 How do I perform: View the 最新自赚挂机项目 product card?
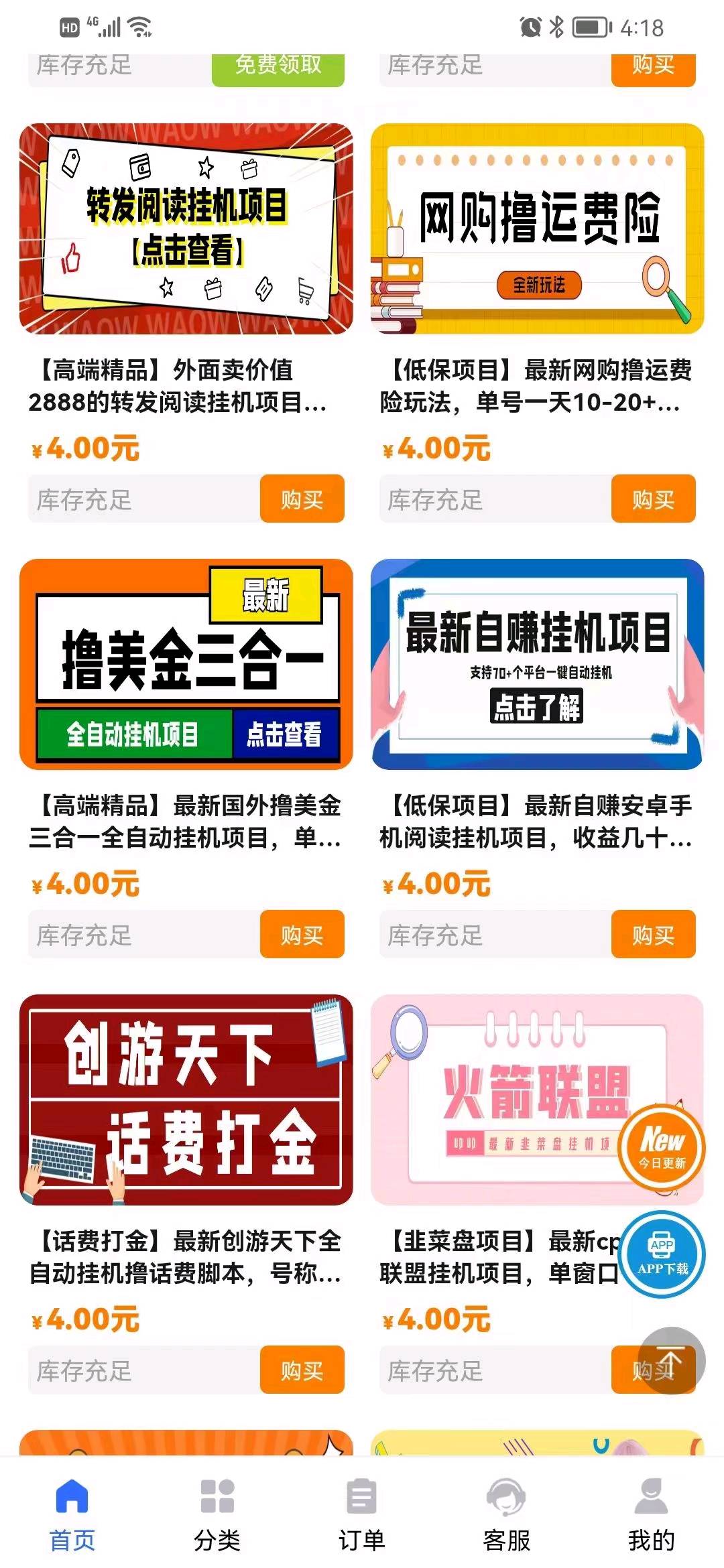[x=537, y=664]
